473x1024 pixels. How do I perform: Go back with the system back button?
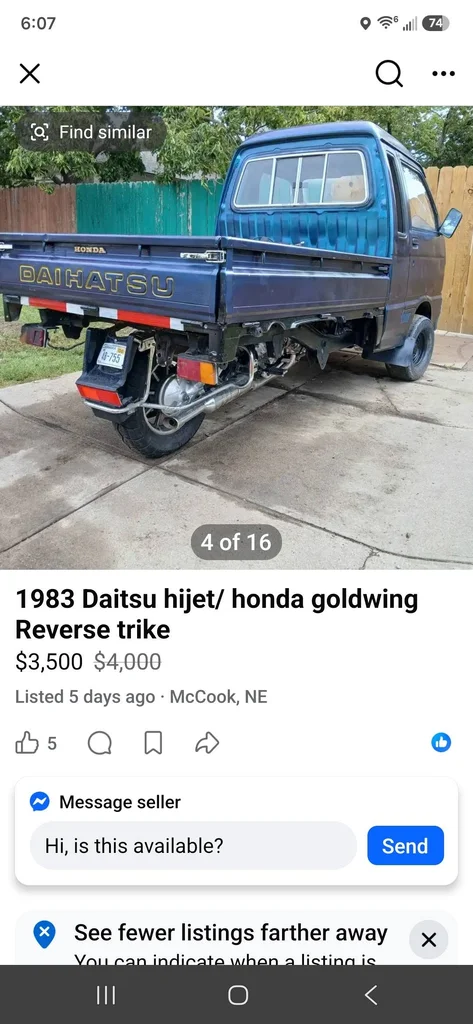coord(370,995)
